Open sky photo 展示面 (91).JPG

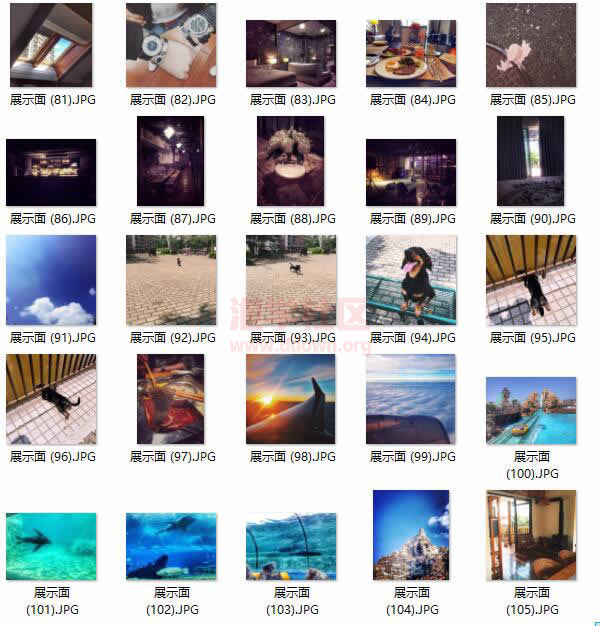51,280
